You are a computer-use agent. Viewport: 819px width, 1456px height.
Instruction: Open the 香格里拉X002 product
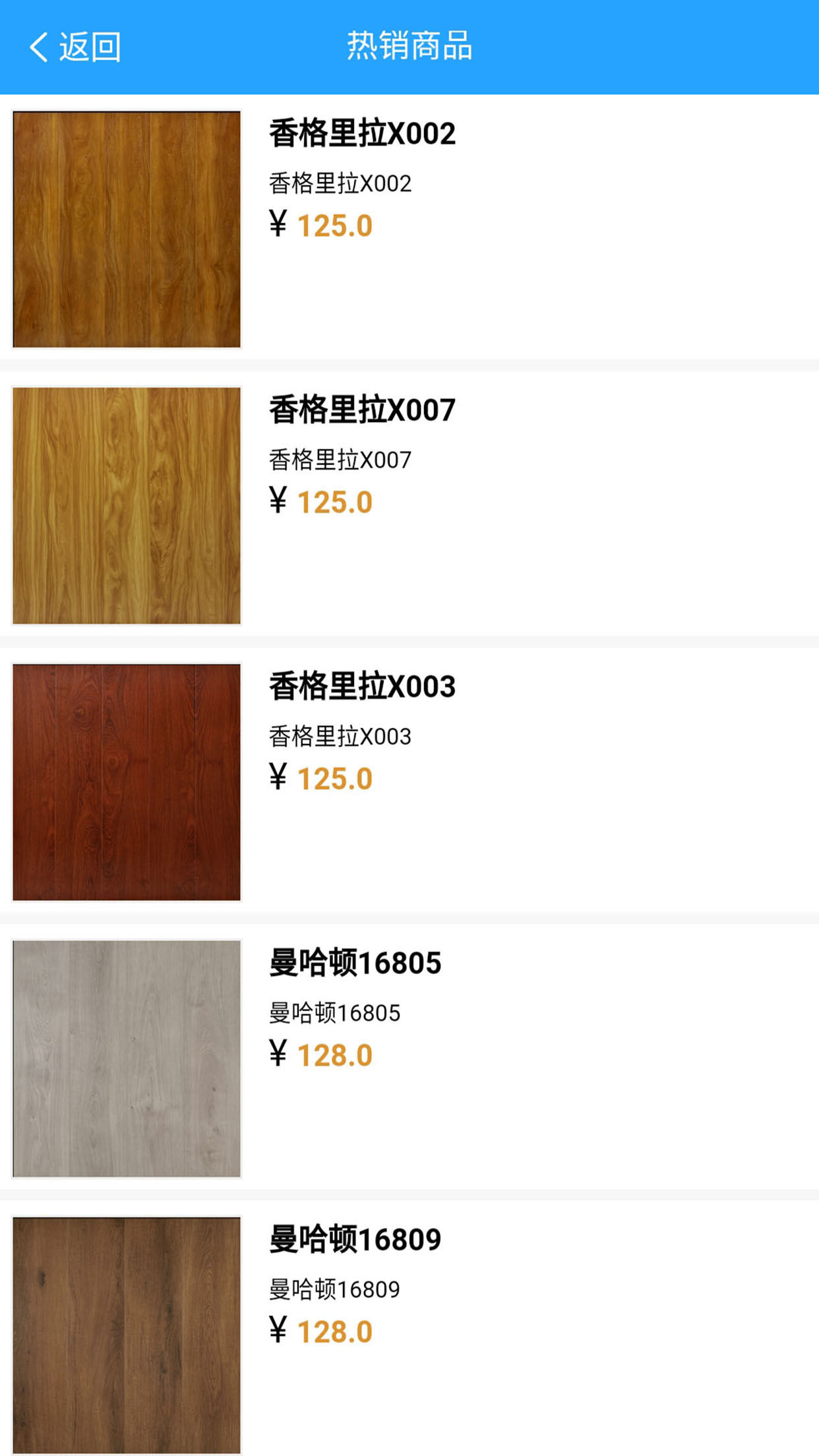(362, 134)
